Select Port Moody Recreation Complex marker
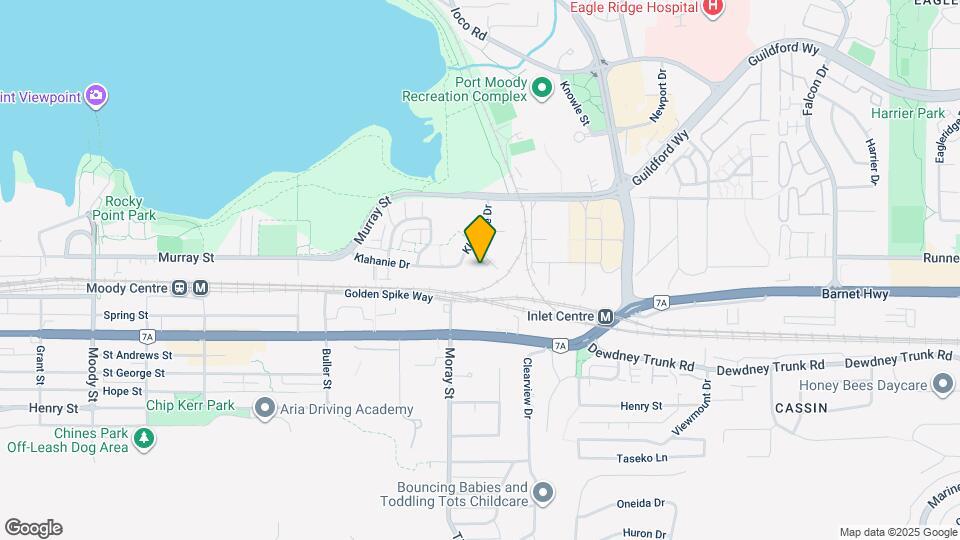Screen dimensions: 960x540 click(541, 89)
